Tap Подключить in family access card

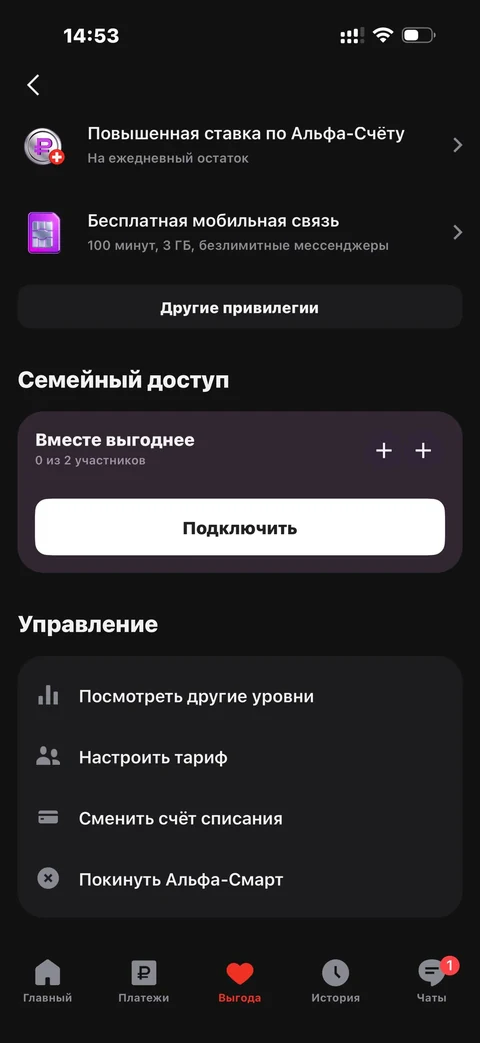[240, 528]
